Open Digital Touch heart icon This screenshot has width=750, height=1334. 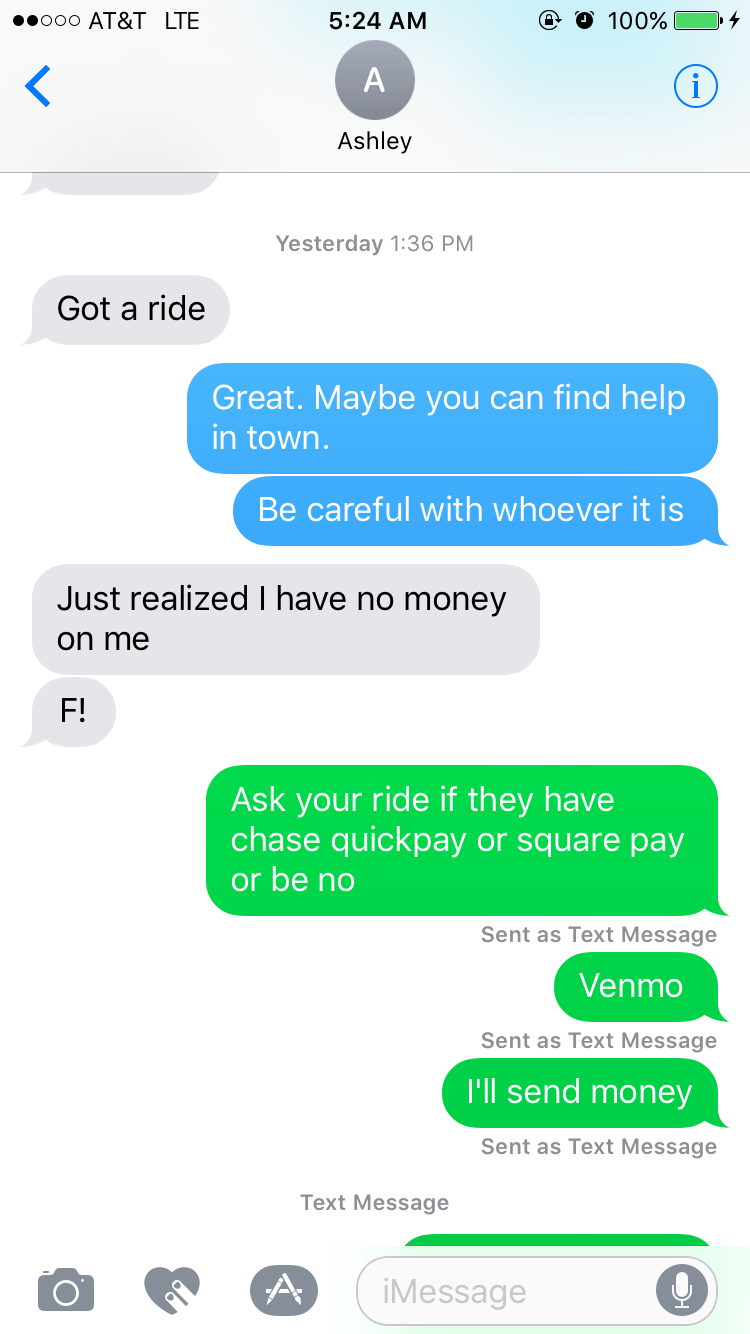(x=172, y=1290)
